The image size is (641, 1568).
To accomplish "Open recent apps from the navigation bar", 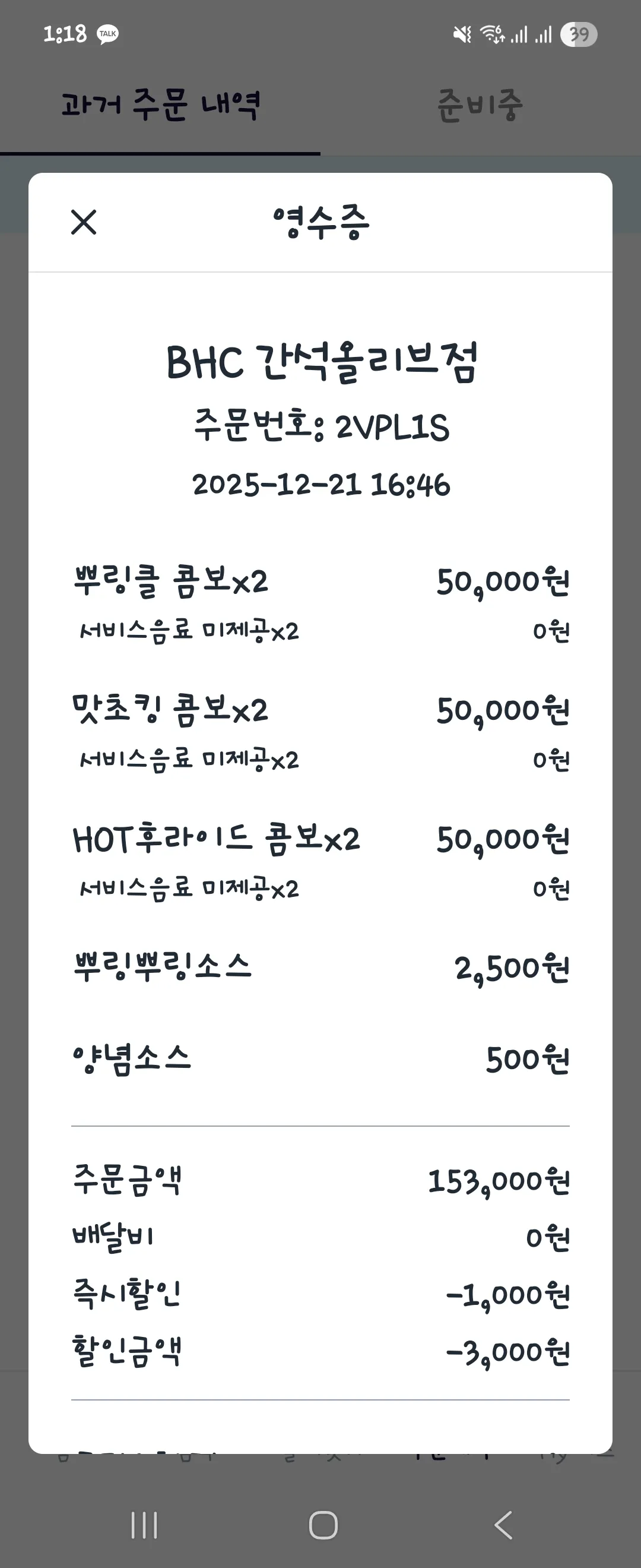I will 144,1525.
